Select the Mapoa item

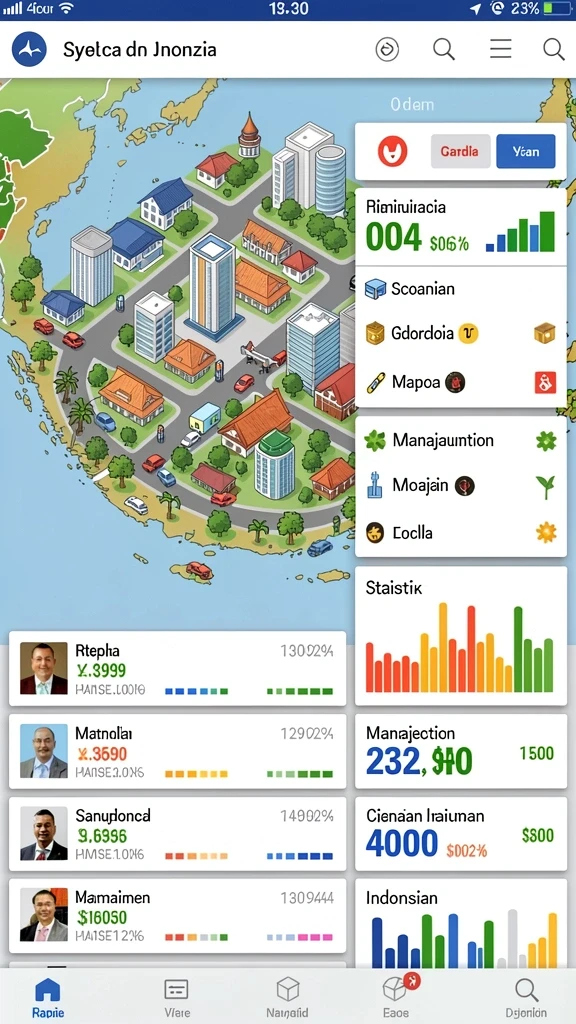pos(460,382)
